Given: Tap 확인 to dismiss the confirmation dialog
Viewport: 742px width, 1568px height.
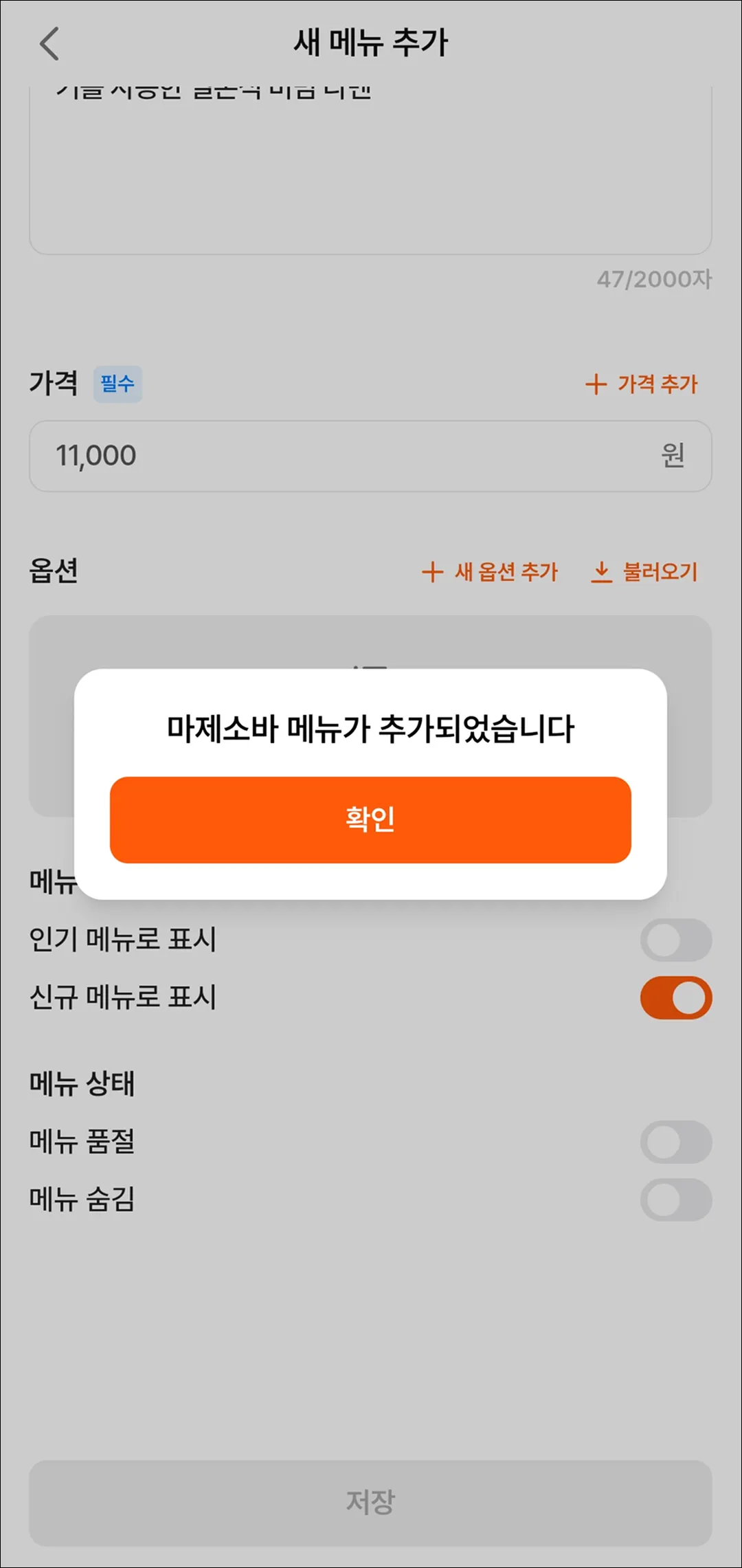Looking at the screenshot, I should (370, 819).
